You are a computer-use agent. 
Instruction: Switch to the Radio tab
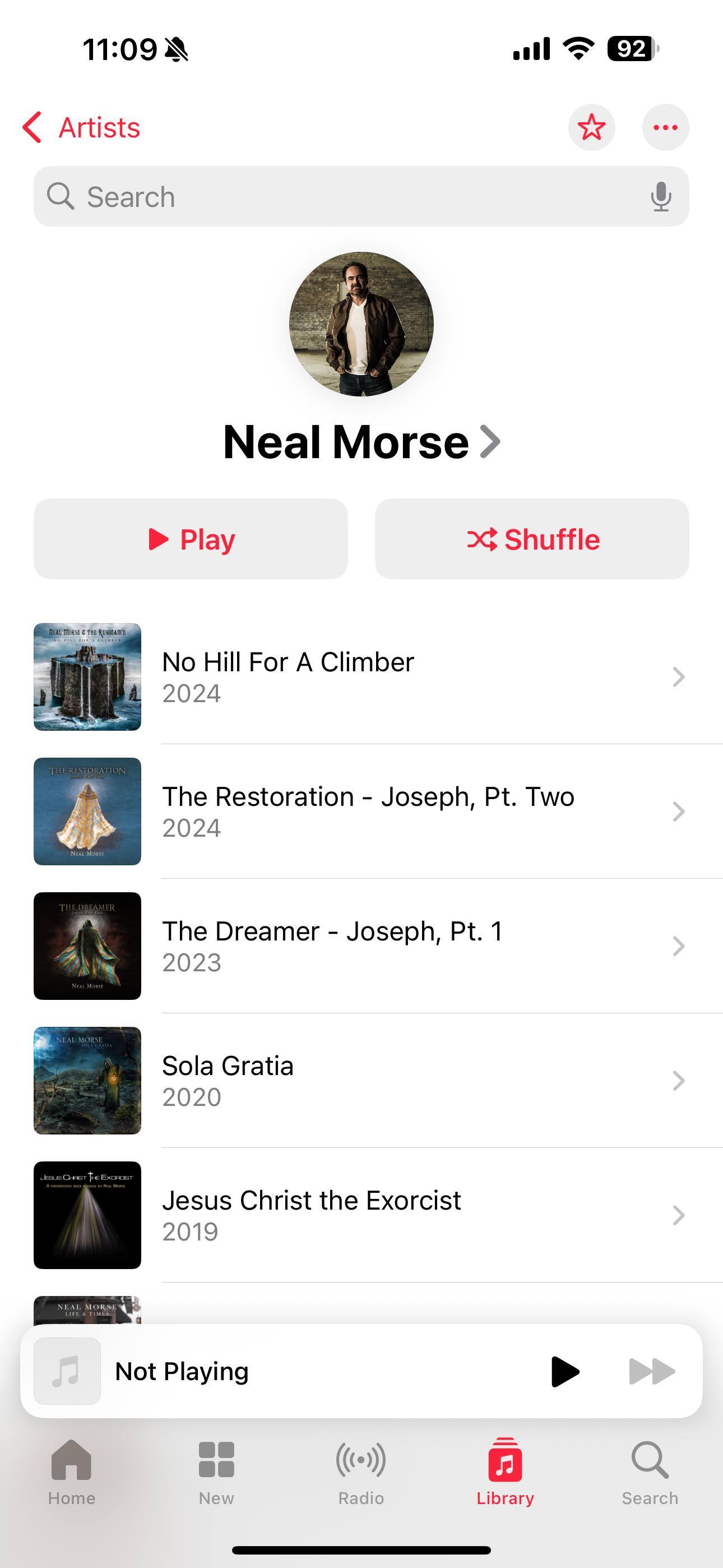pos(361,1471)
